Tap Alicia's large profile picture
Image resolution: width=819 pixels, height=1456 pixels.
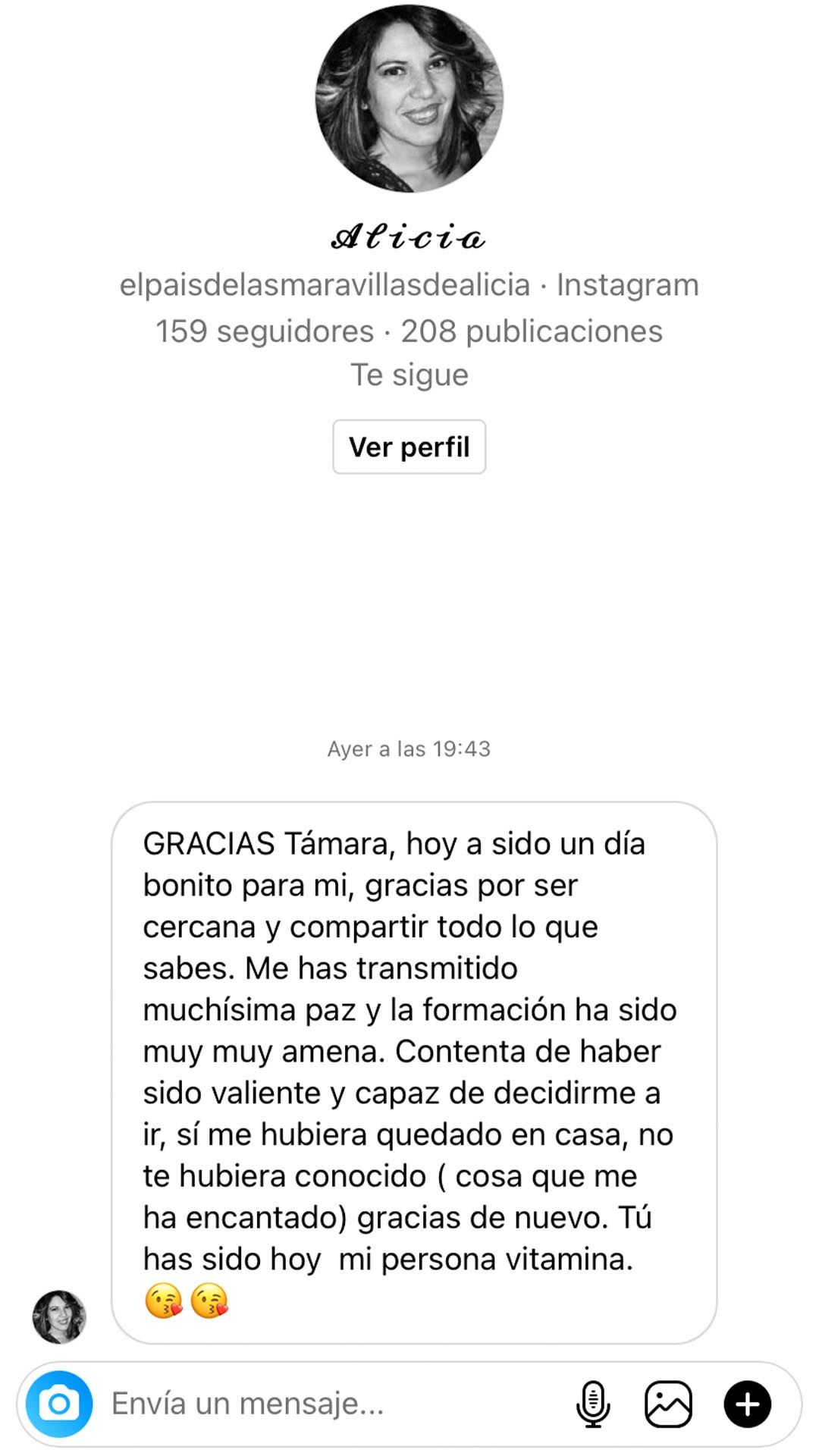click(x=409, y=99)
